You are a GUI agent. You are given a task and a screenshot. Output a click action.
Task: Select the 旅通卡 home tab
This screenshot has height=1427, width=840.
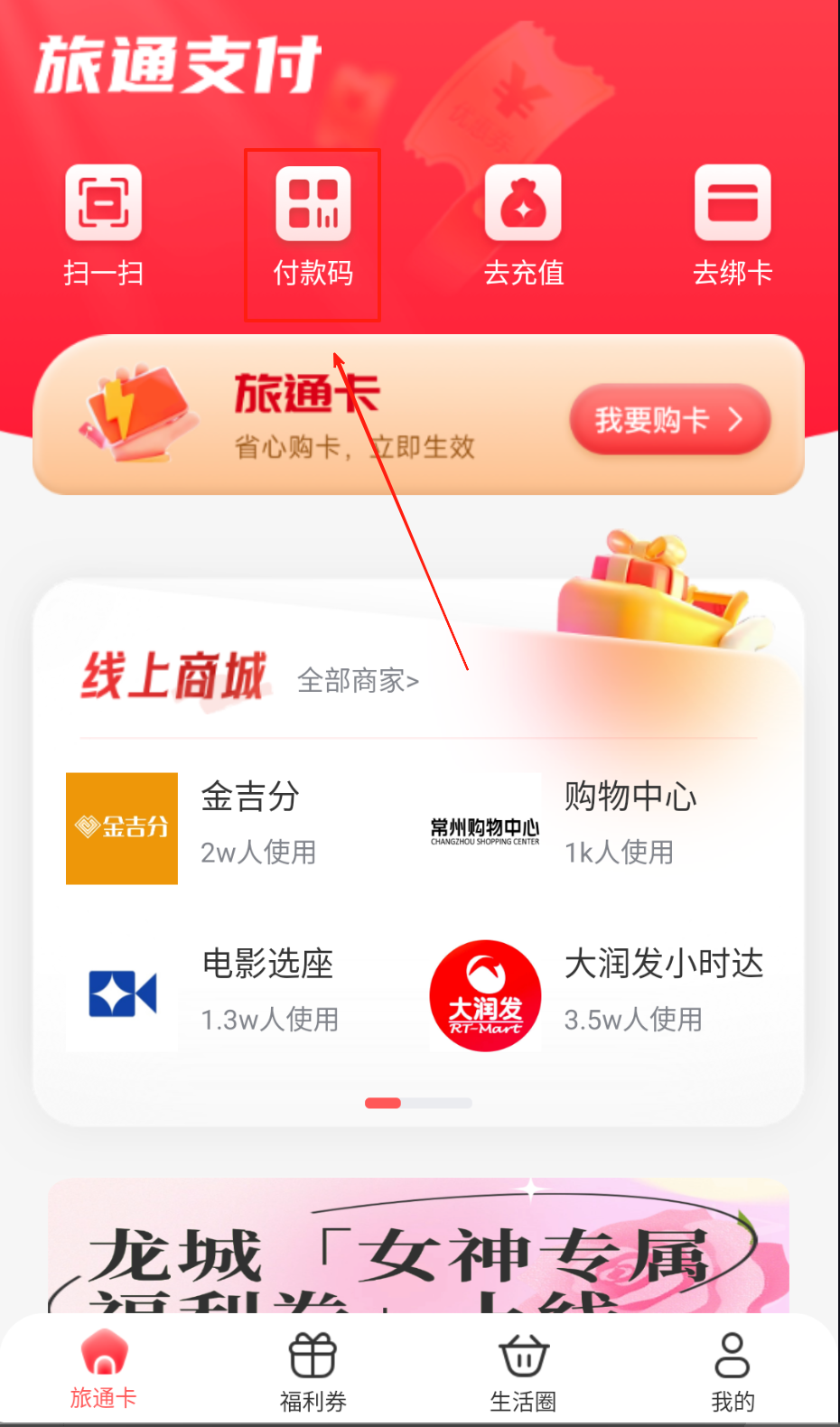[104, 1373]
